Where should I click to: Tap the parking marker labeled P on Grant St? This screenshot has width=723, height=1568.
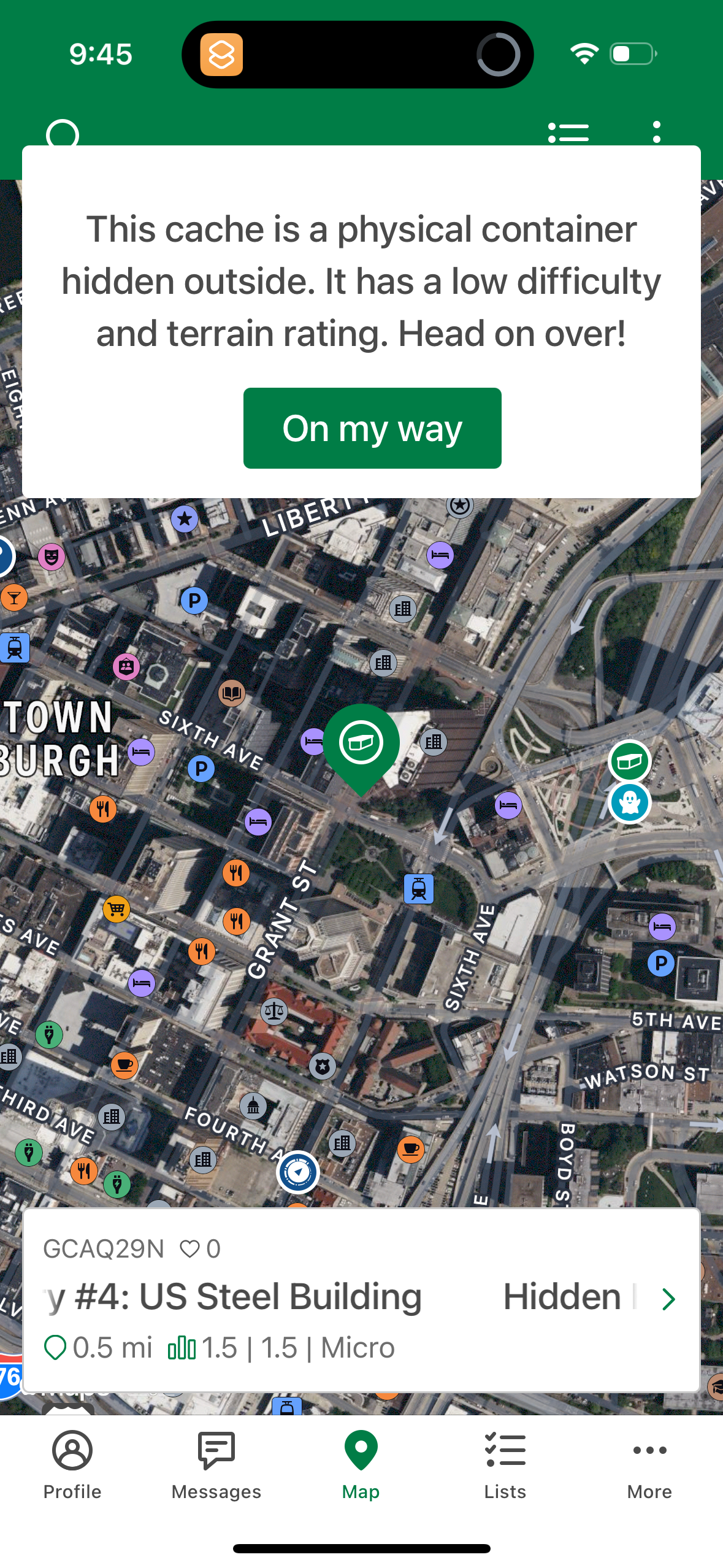(x=201, y=767)
